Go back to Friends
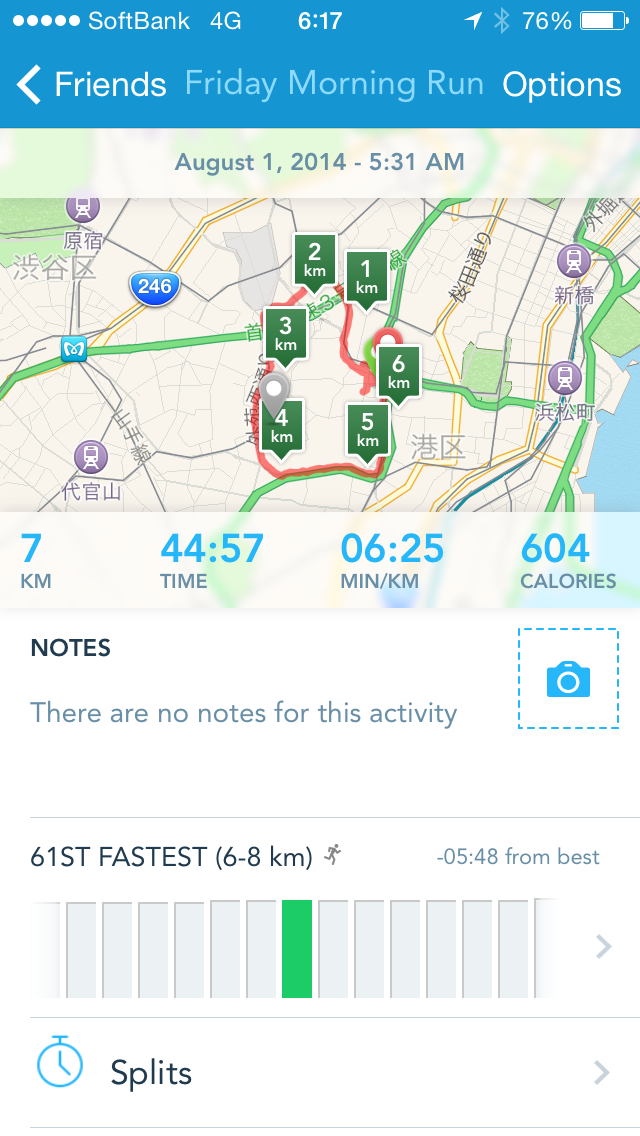Screen dimensions: 640x1136 (x=92, y=85)
